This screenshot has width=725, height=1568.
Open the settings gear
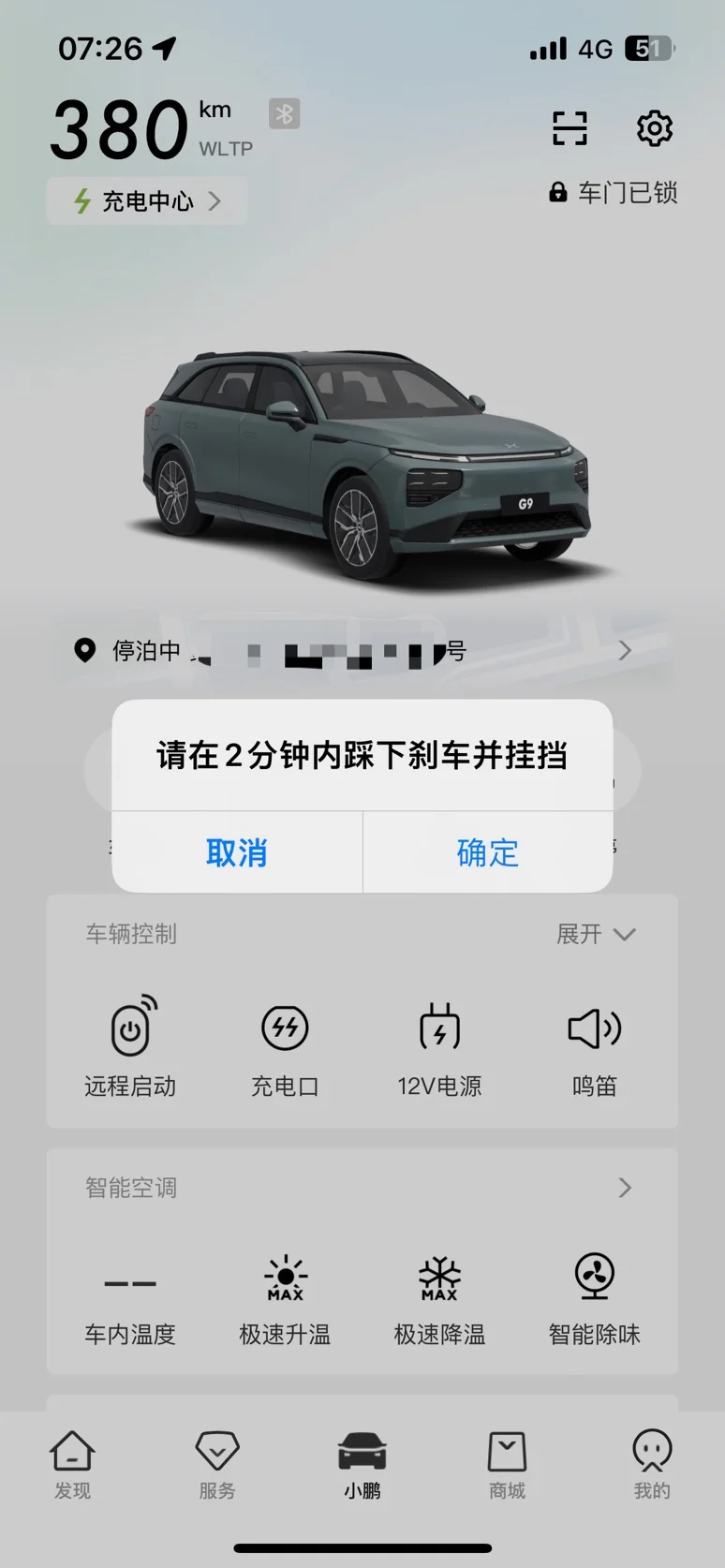click(655, 128)
